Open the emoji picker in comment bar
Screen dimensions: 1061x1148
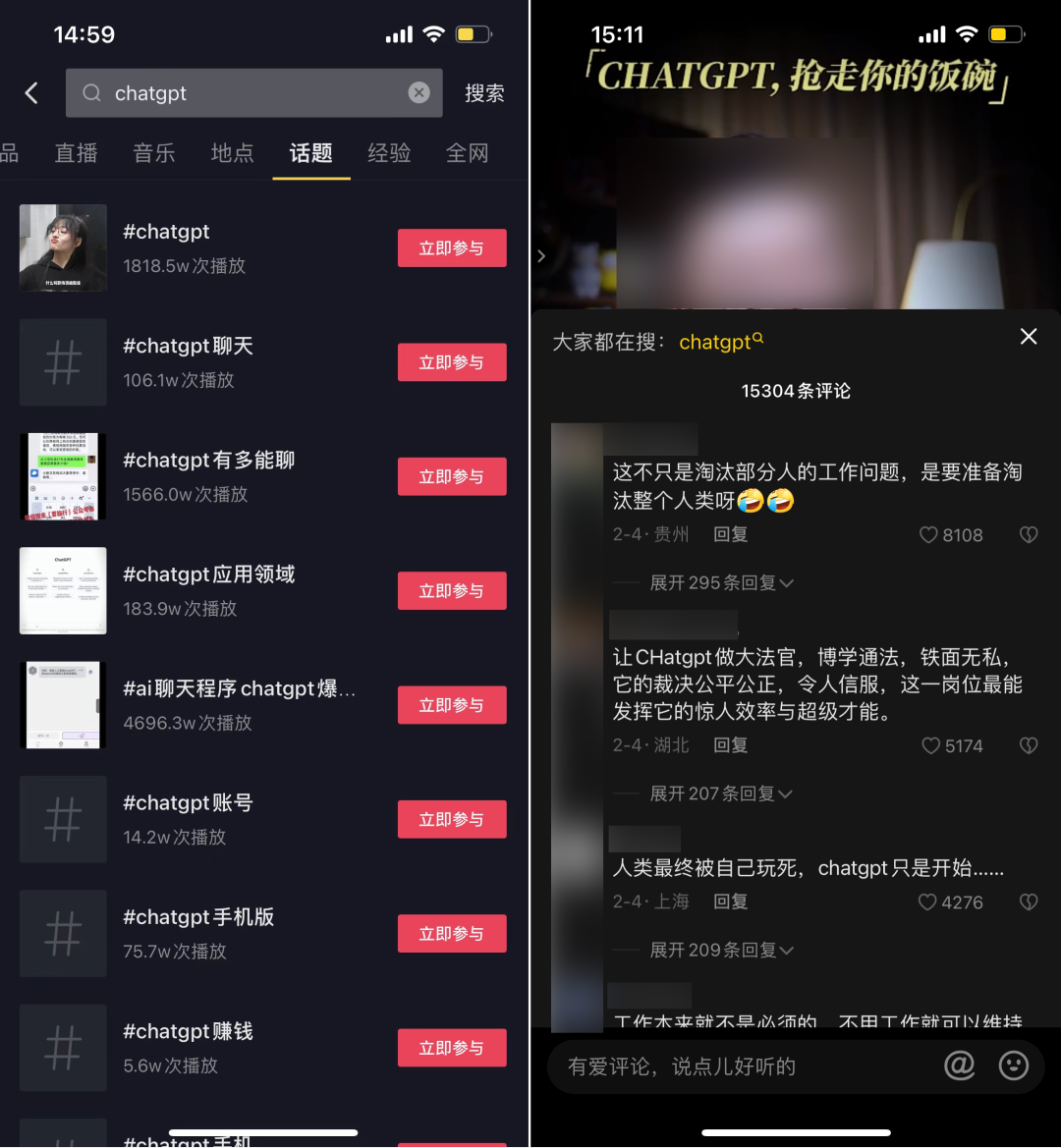click(x=1013, y=1066)
